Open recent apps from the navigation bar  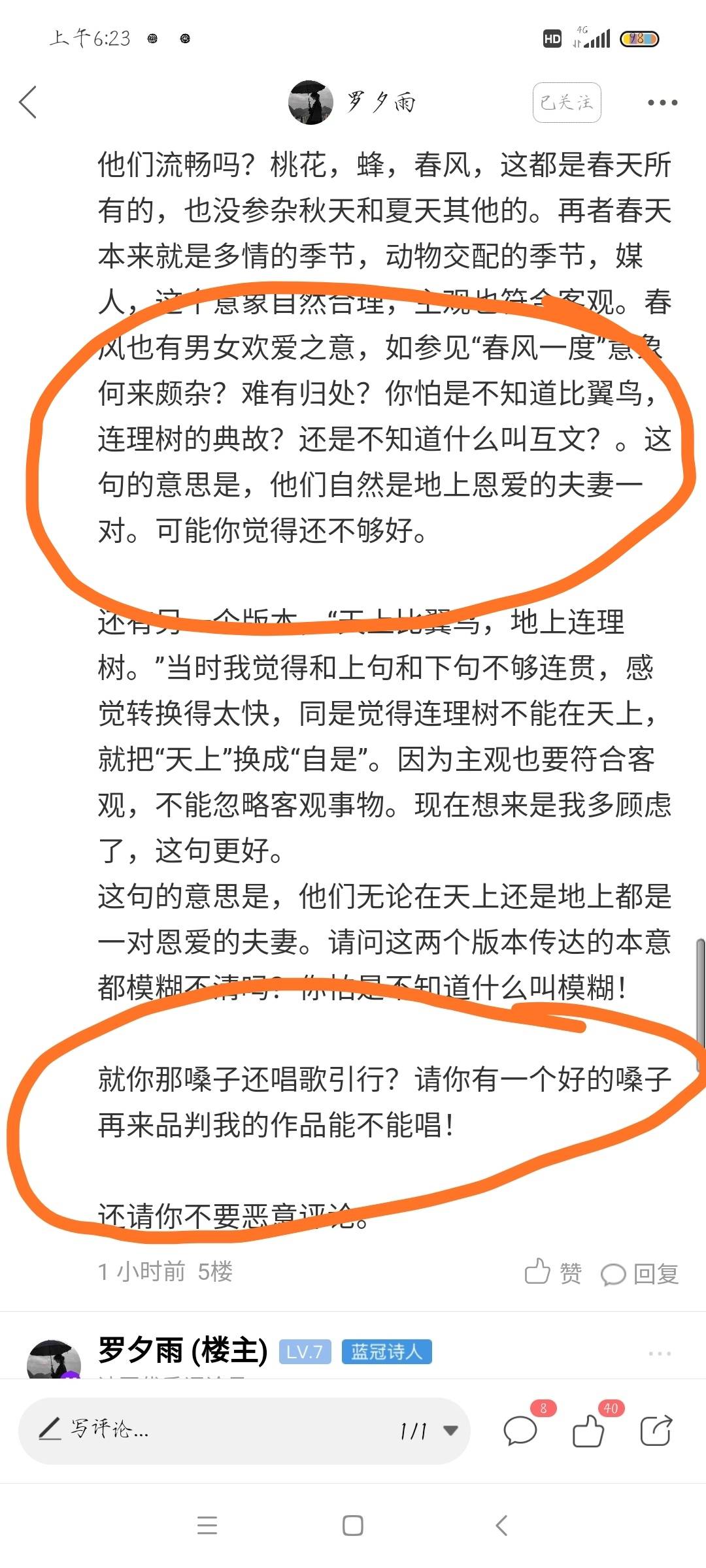(207, 1526)
